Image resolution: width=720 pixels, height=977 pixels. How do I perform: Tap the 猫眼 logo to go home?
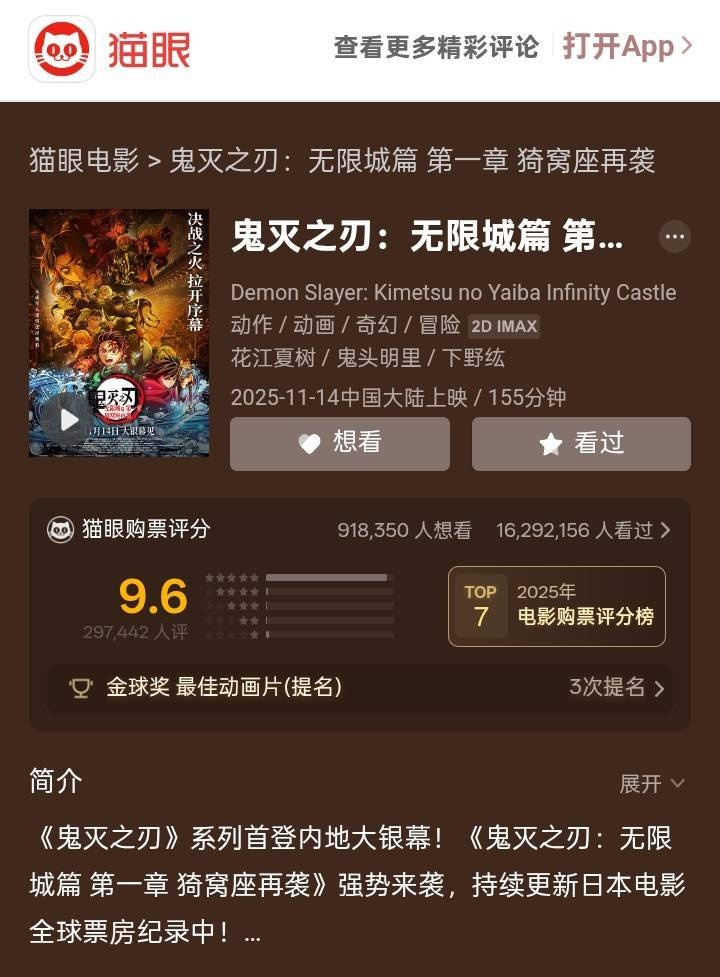[108, 48]
